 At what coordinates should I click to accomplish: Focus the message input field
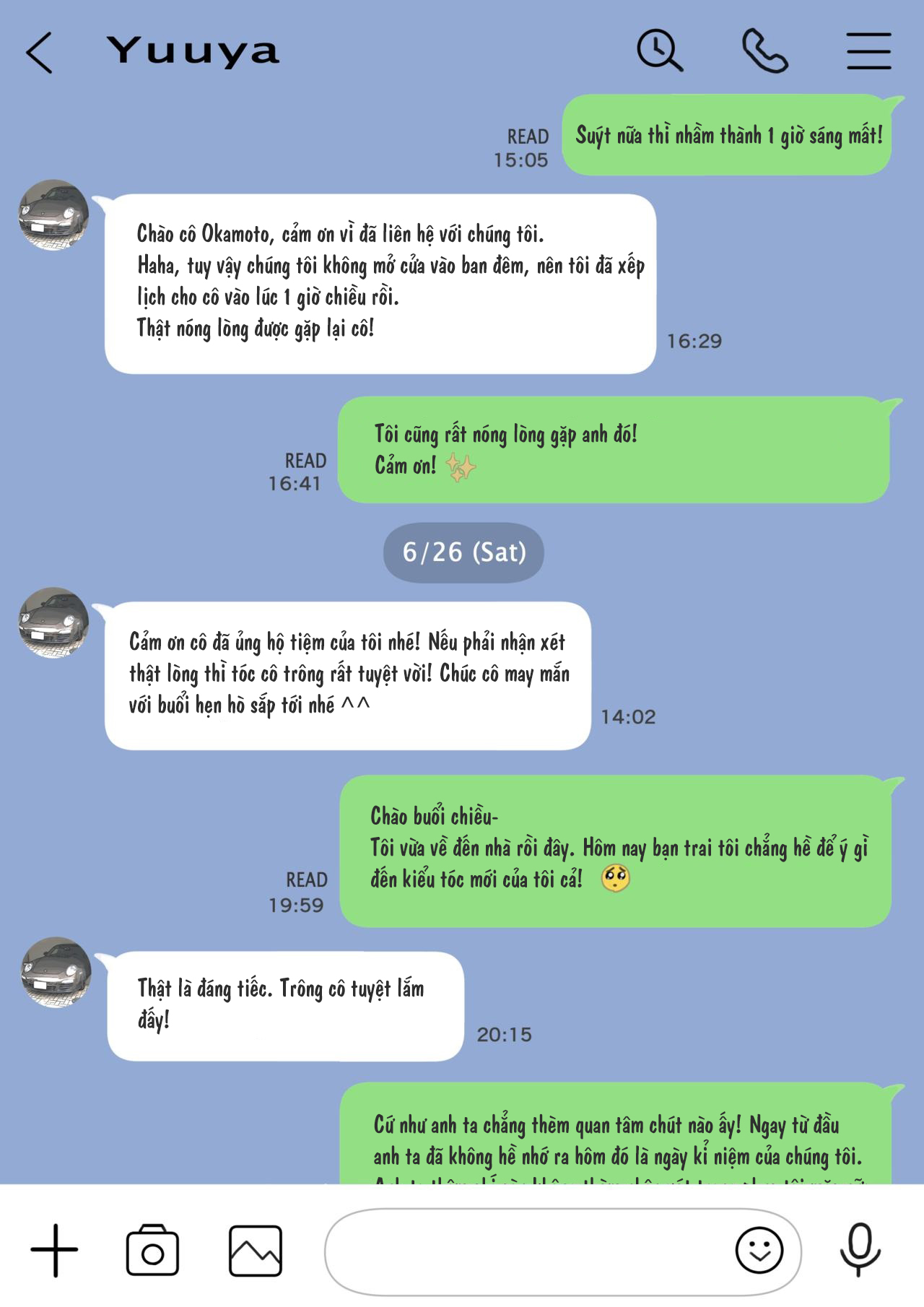[527, 1250]
